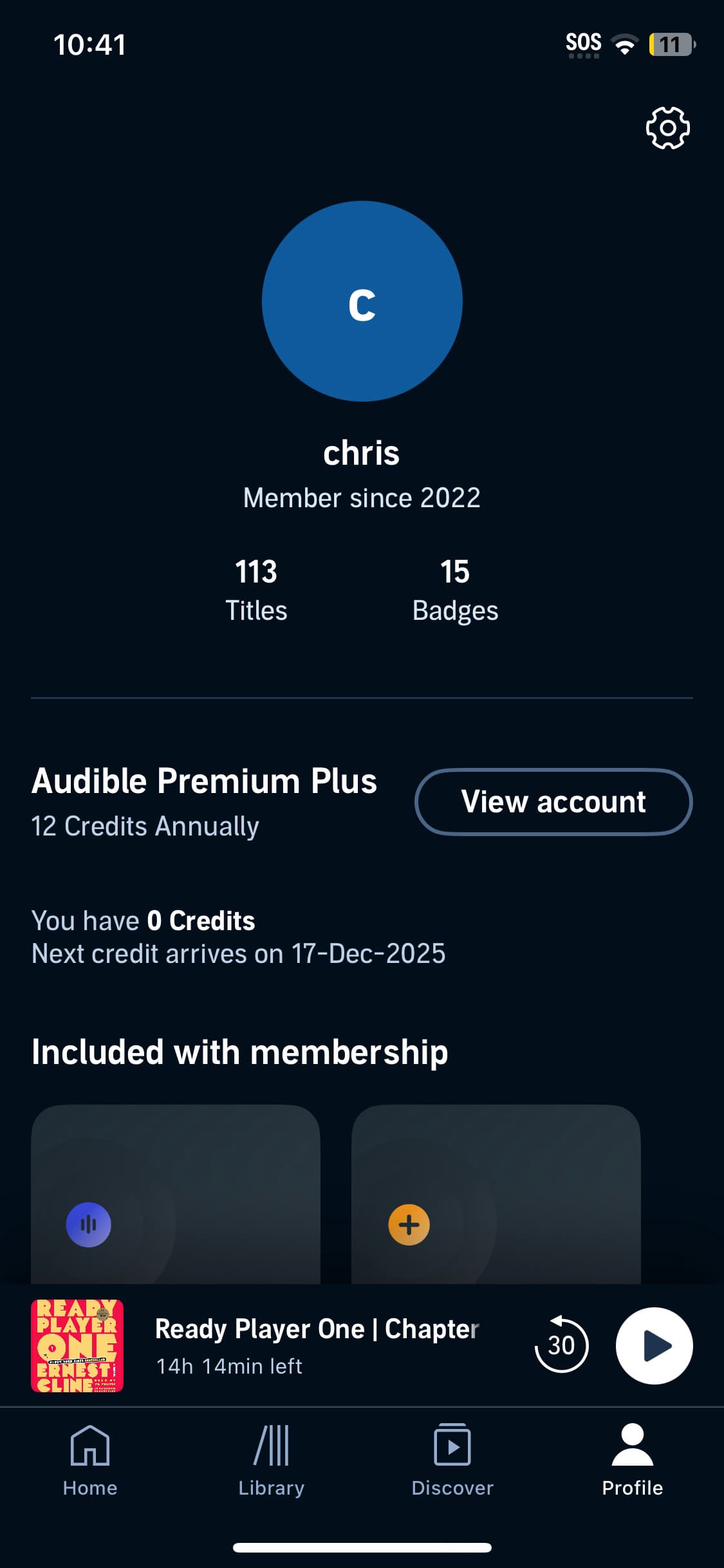Go to the Home tab
This screenshot has width=724, height=1568.
point(90,1461)
